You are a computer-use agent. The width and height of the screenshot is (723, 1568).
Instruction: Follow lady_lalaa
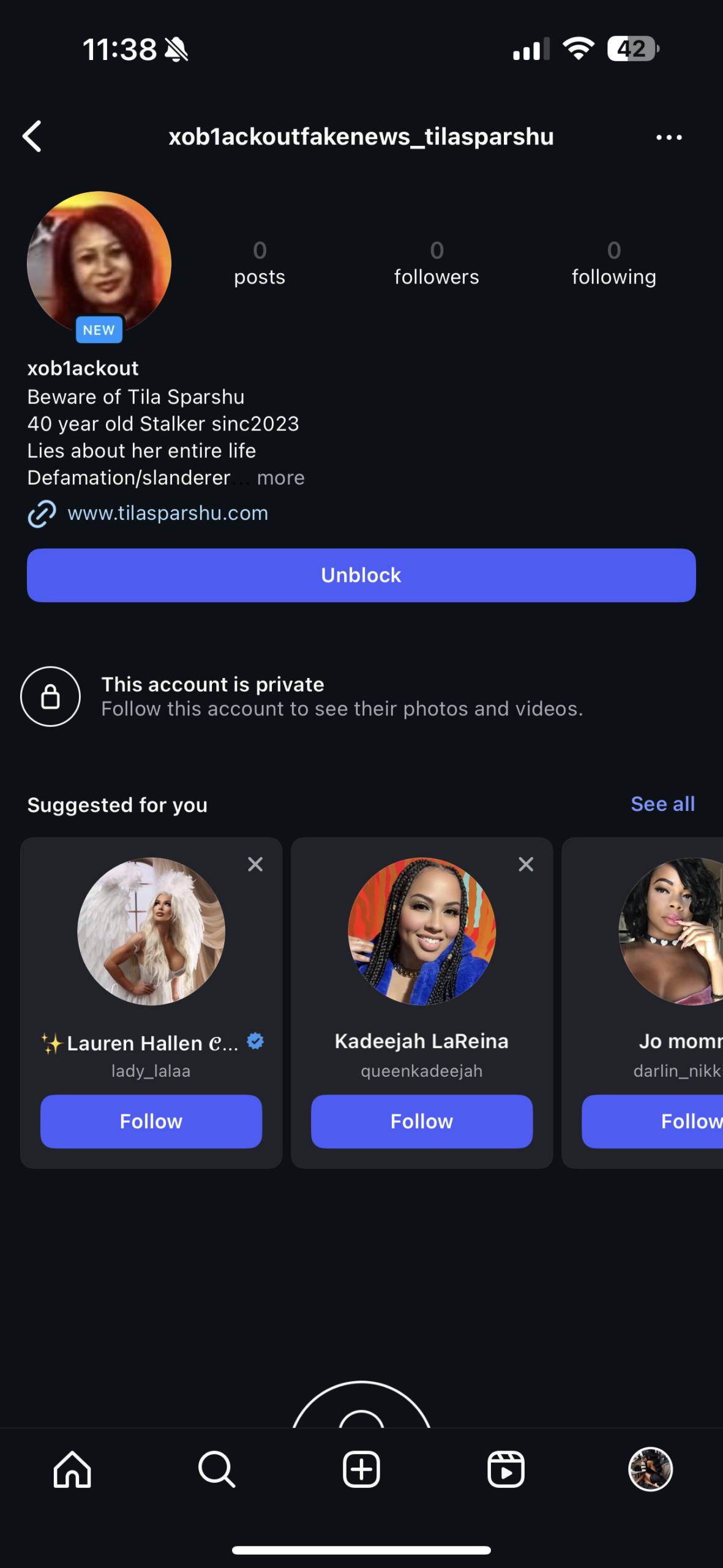(151, 1121)
